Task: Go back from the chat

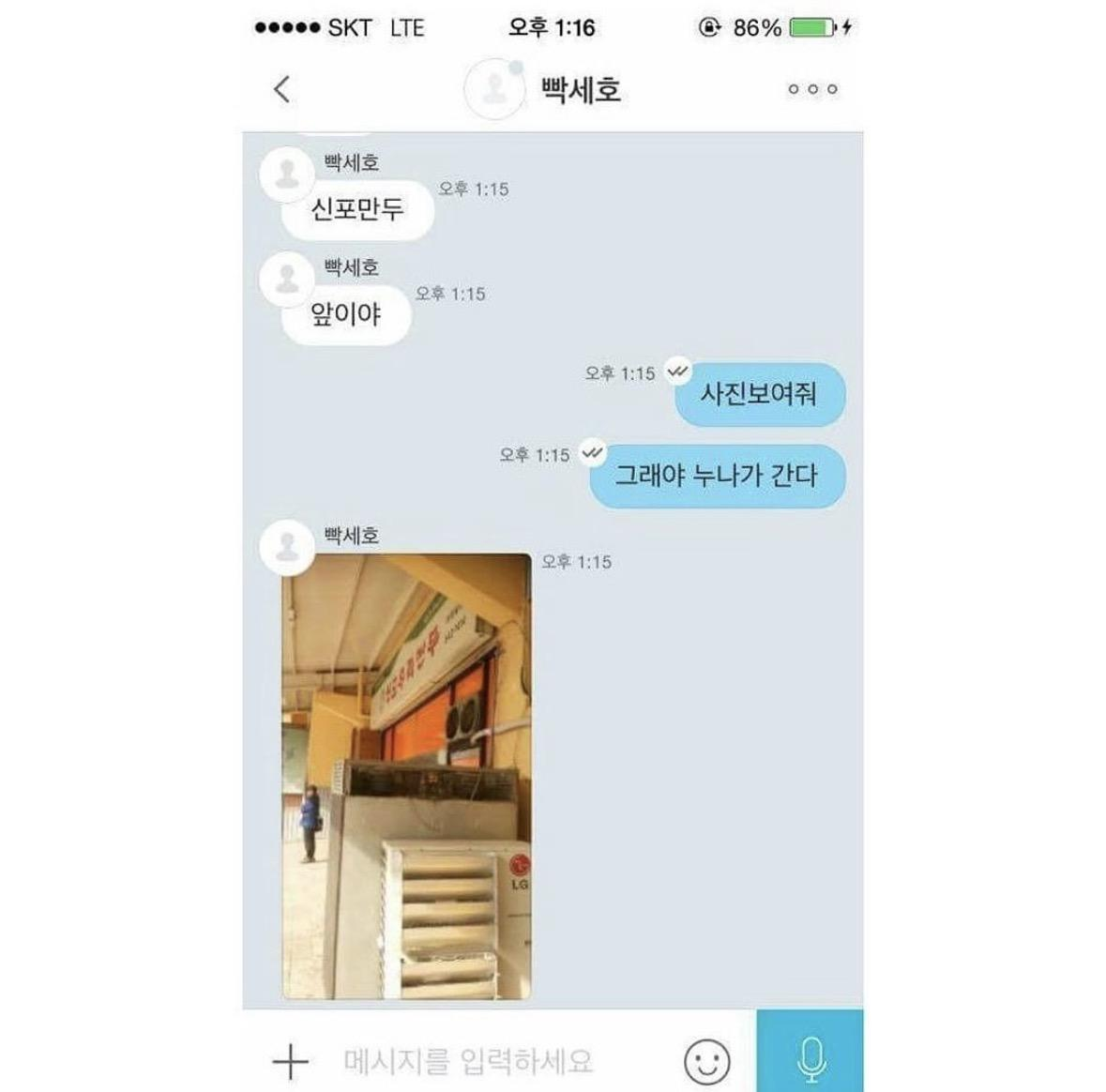Action: click(281, 89)
